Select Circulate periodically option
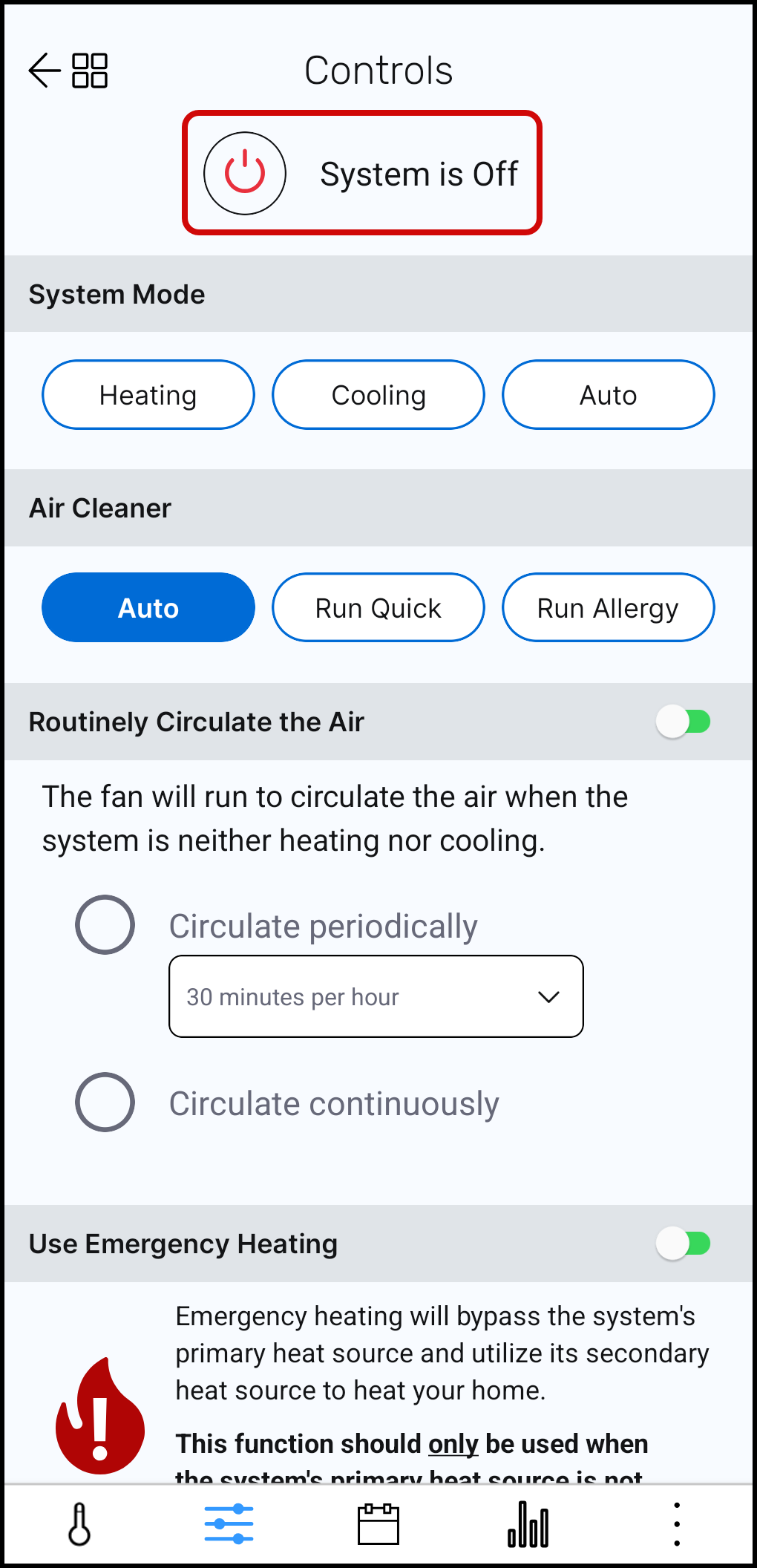Image resolution: width=757 pixels, height=1568 pixels. point(105,925)
